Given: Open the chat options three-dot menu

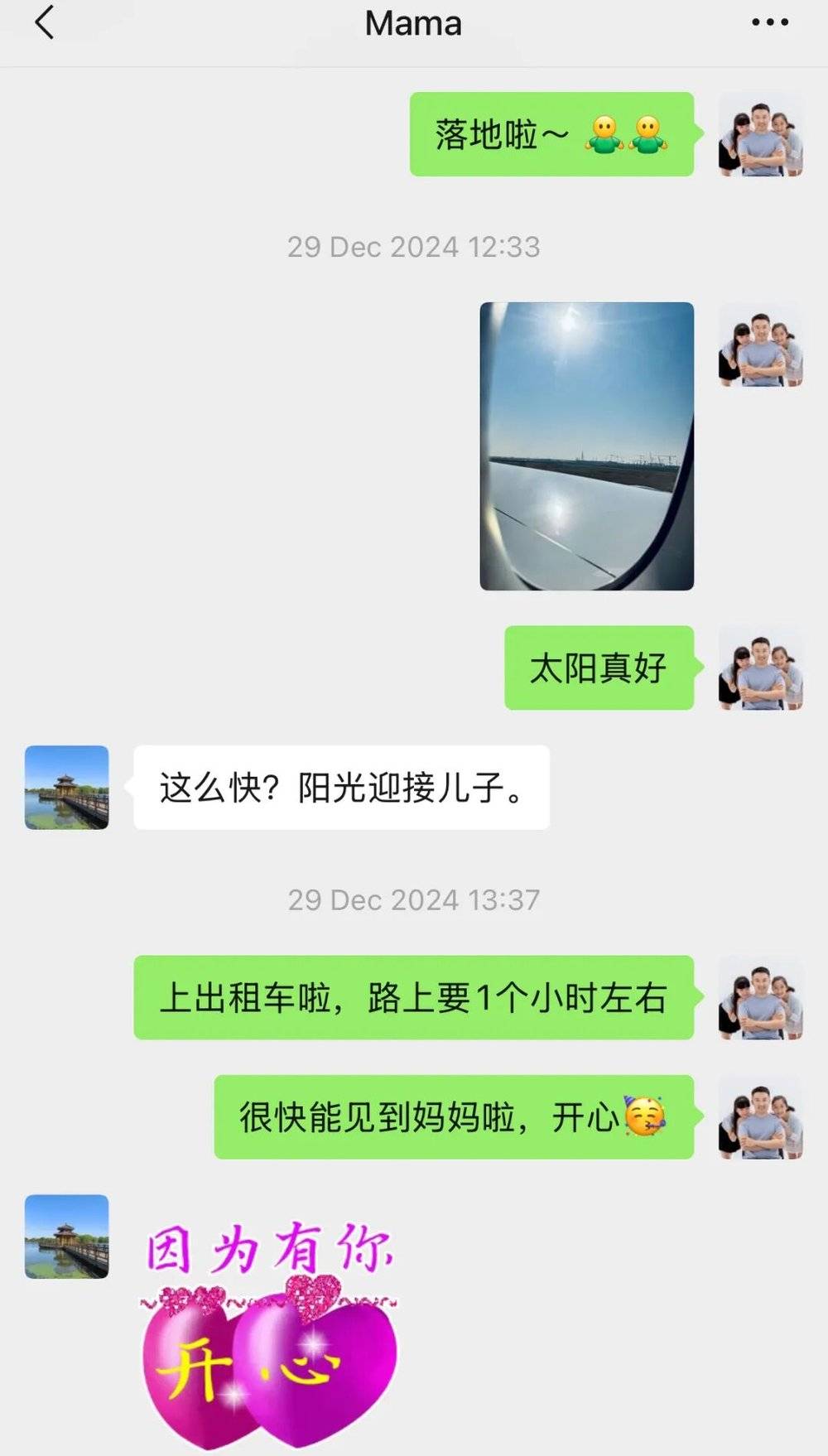Looking at the screenshot, I should point(769,22).
